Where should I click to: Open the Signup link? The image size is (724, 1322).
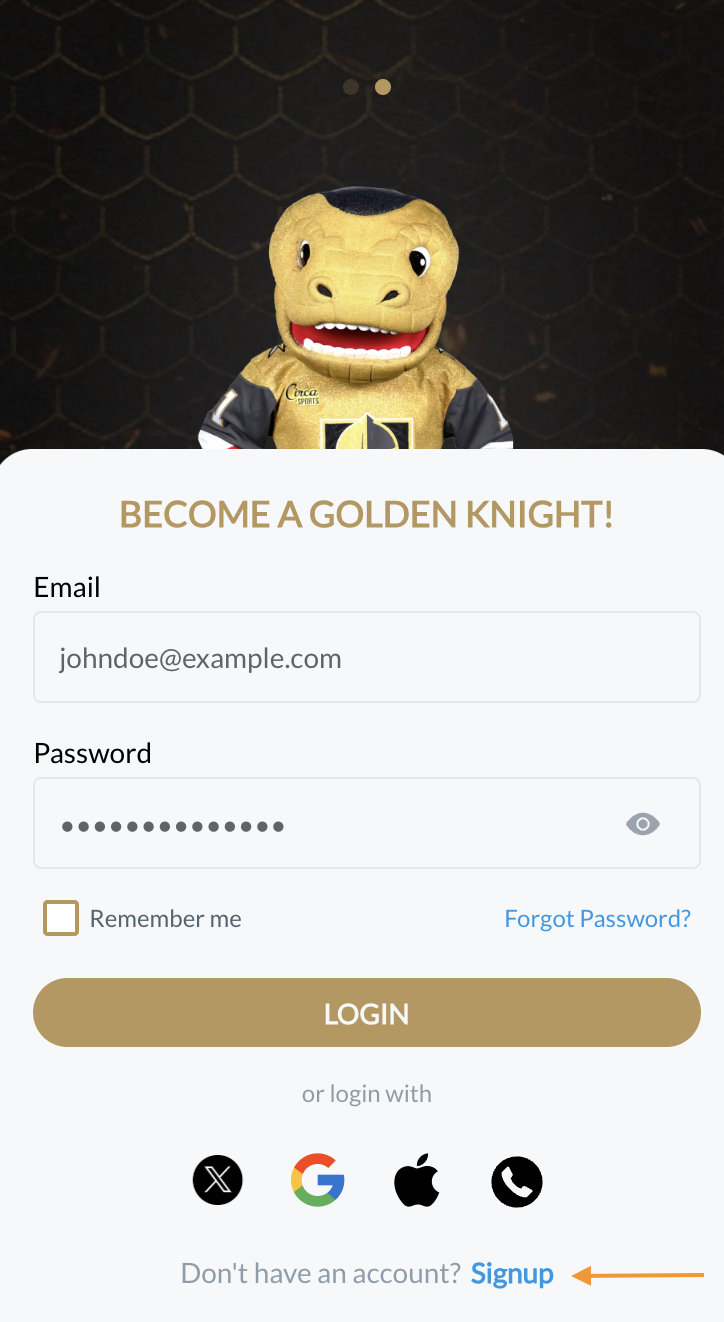click(x=512, y=1274)
